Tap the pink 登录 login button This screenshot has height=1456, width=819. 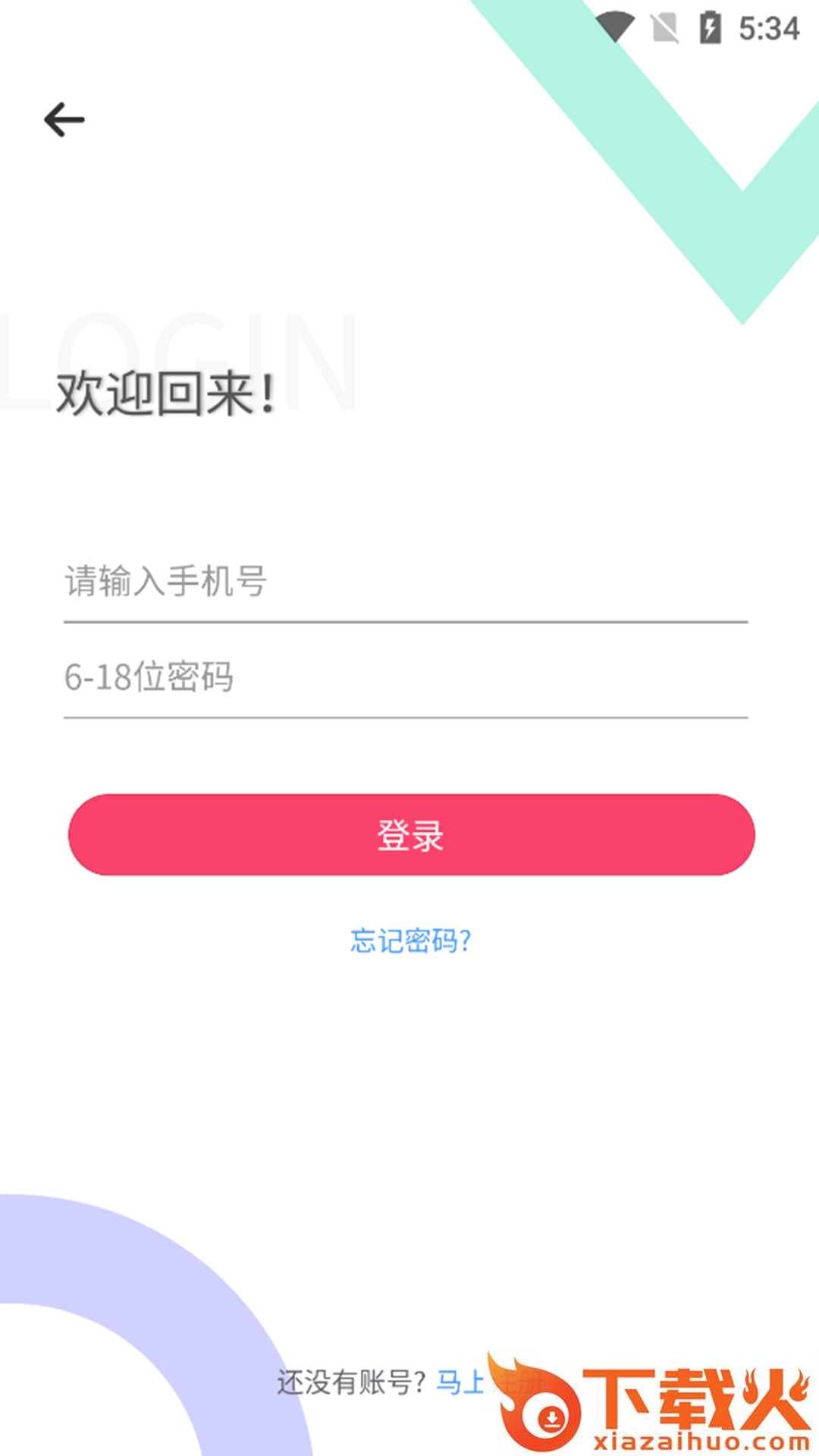(x=411, y=835)
